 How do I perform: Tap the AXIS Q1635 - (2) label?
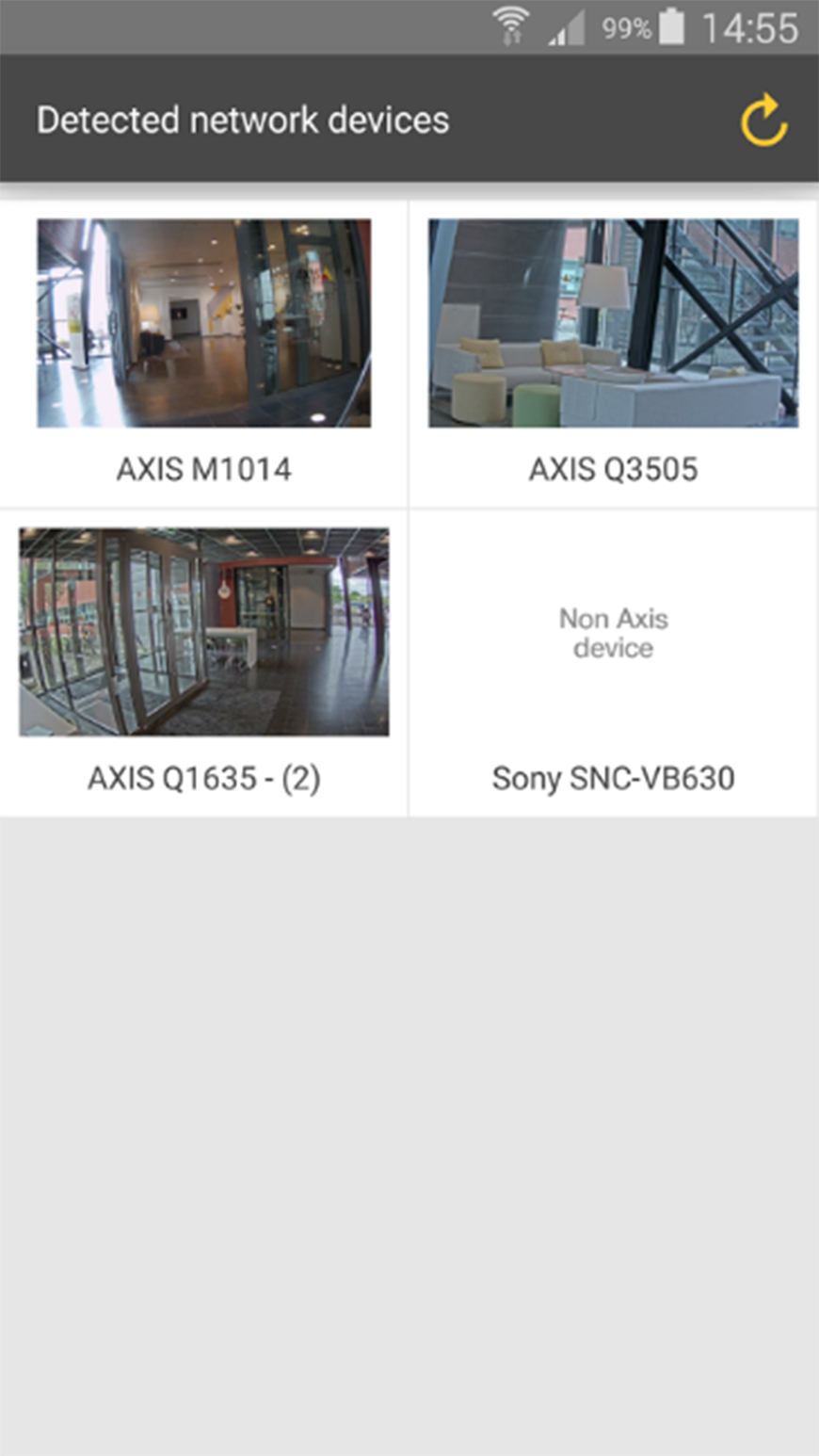tap(203, 778)
